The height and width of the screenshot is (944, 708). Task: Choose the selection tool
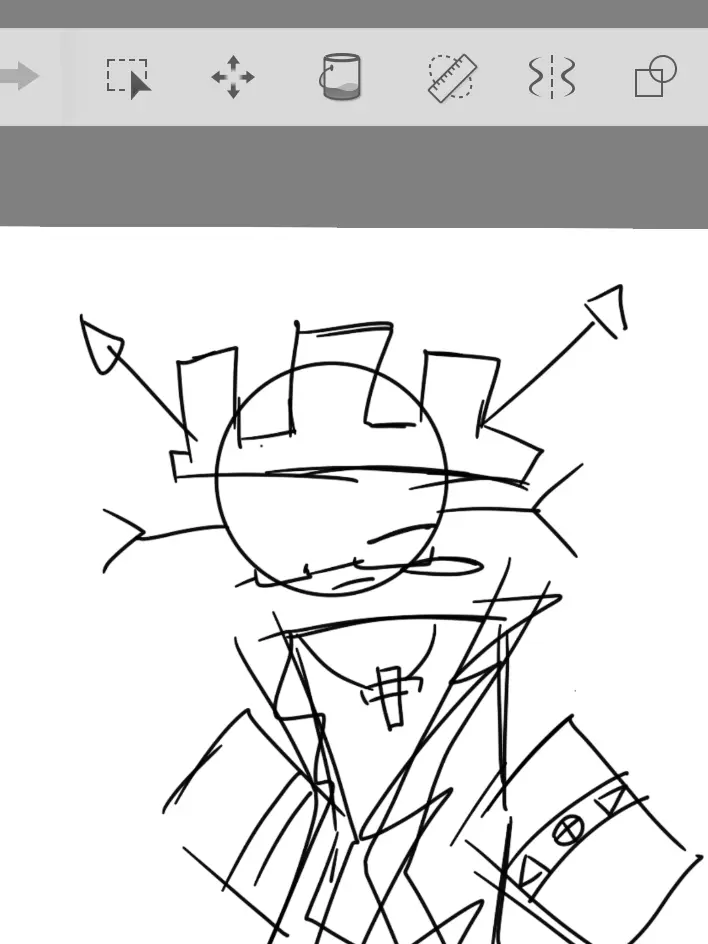tap(129, 78)
